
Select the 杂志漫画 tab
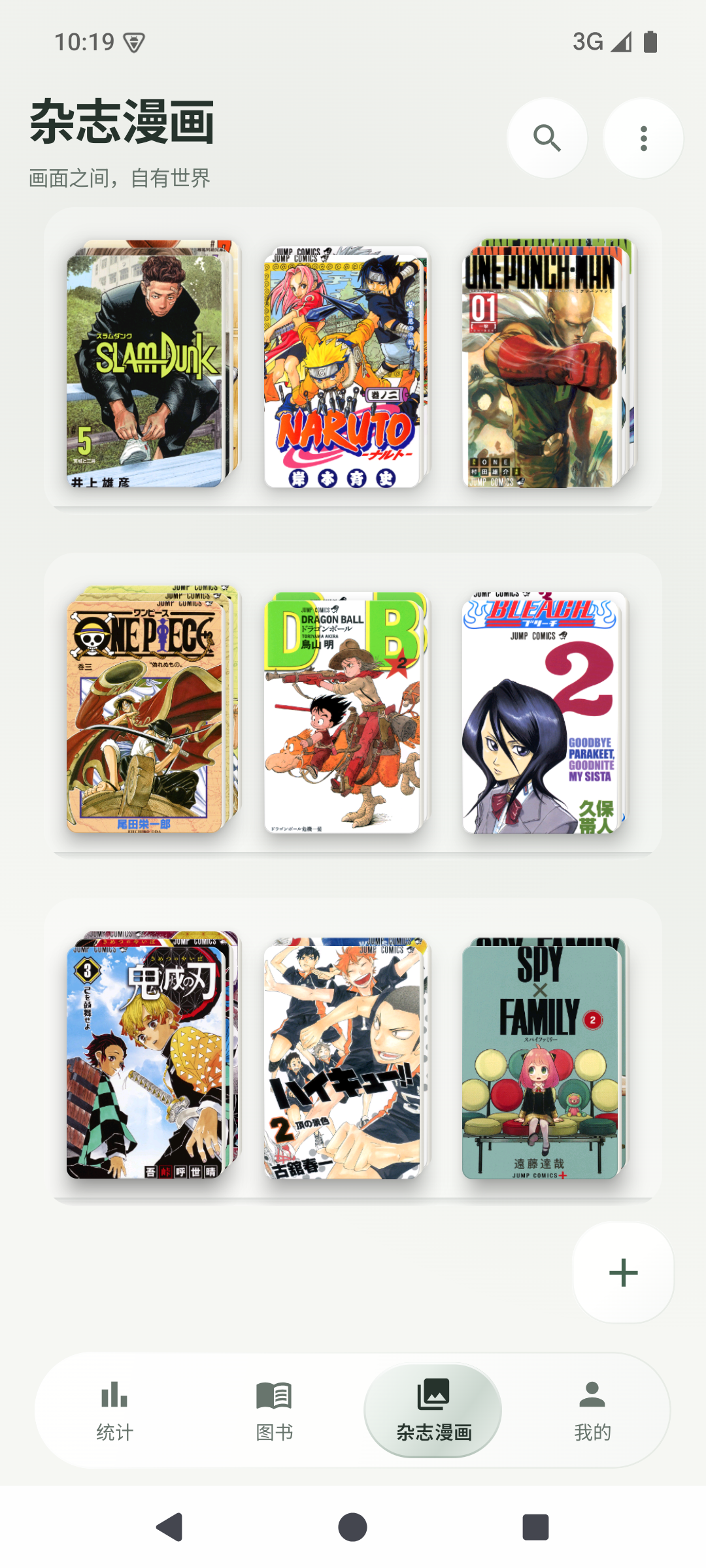pyautogui.click(x=433, y=1411)
